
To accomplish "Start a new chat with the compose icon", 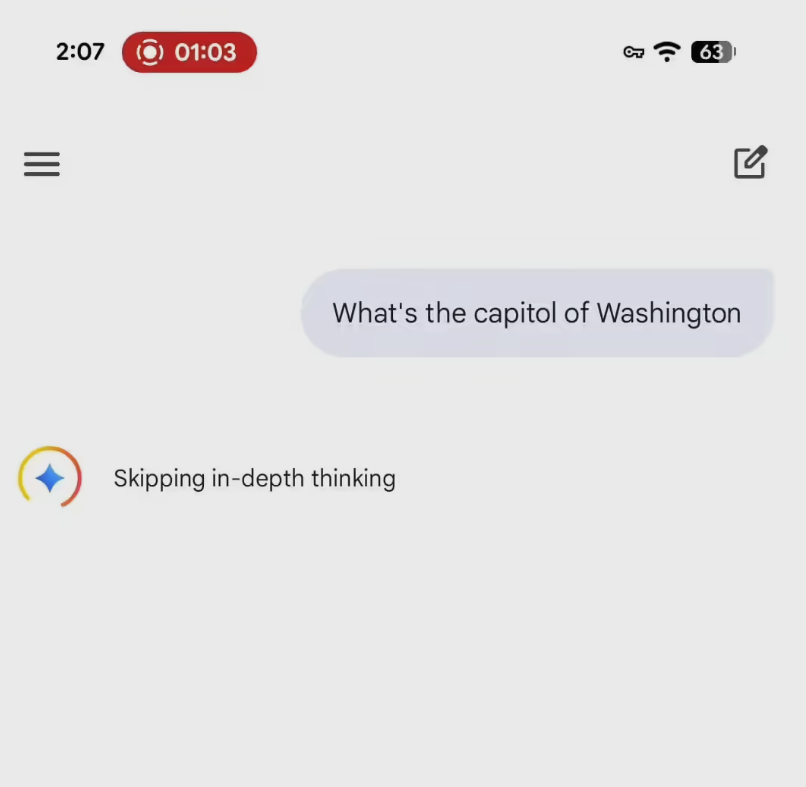I will coord(750,163).
